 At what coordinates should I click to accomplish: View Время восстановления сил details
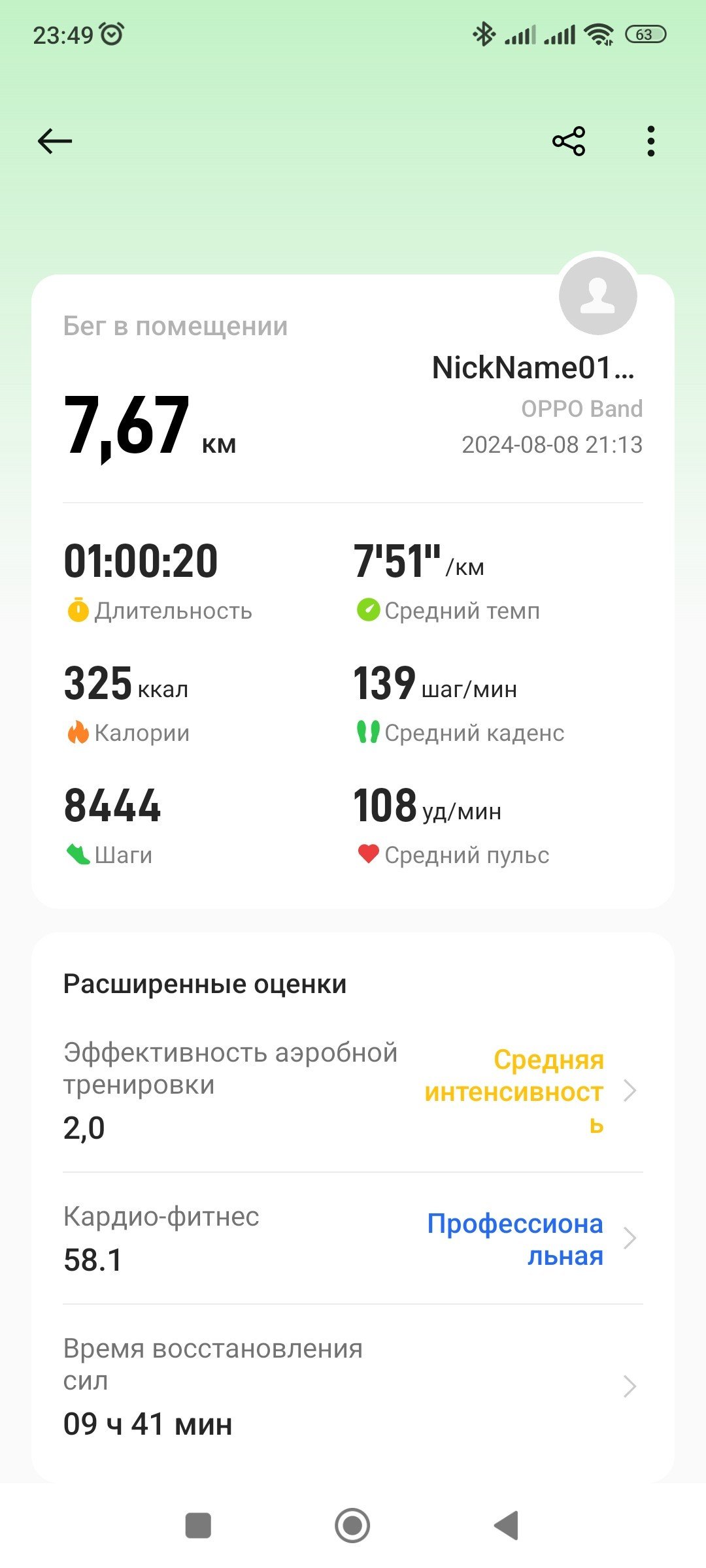353,1385
